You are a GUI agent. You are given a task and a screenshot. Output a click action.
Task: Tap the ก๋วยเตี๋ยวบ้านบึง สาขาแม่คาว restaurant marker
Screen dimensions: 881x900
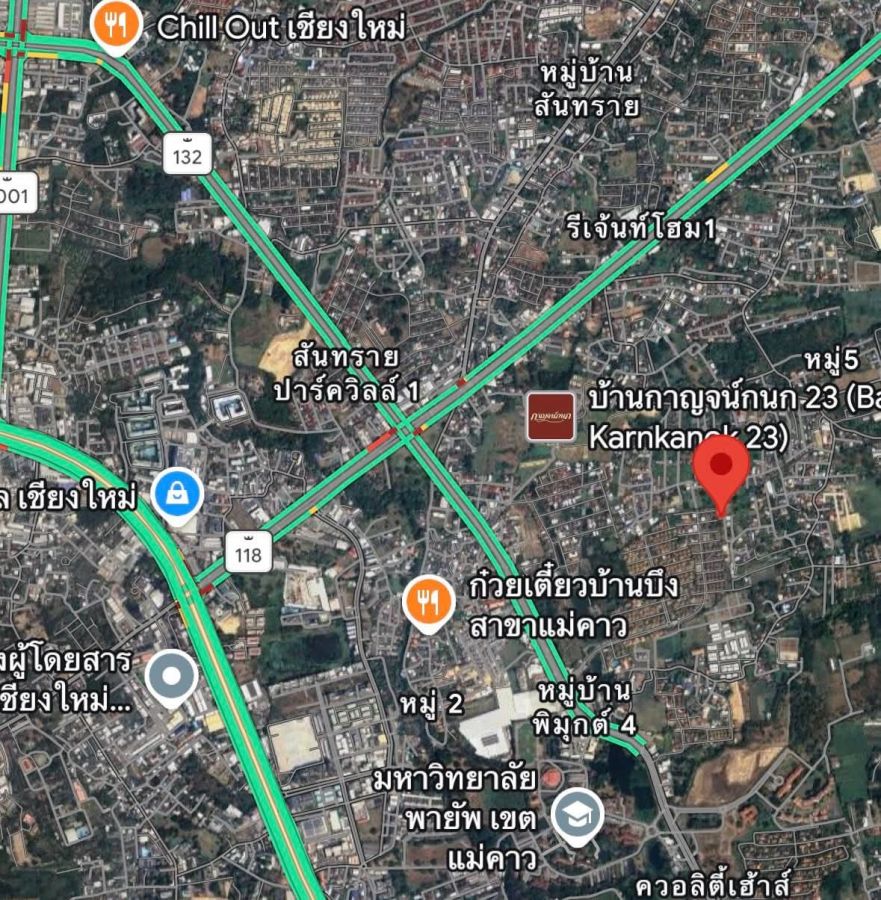tap(429, 600)
